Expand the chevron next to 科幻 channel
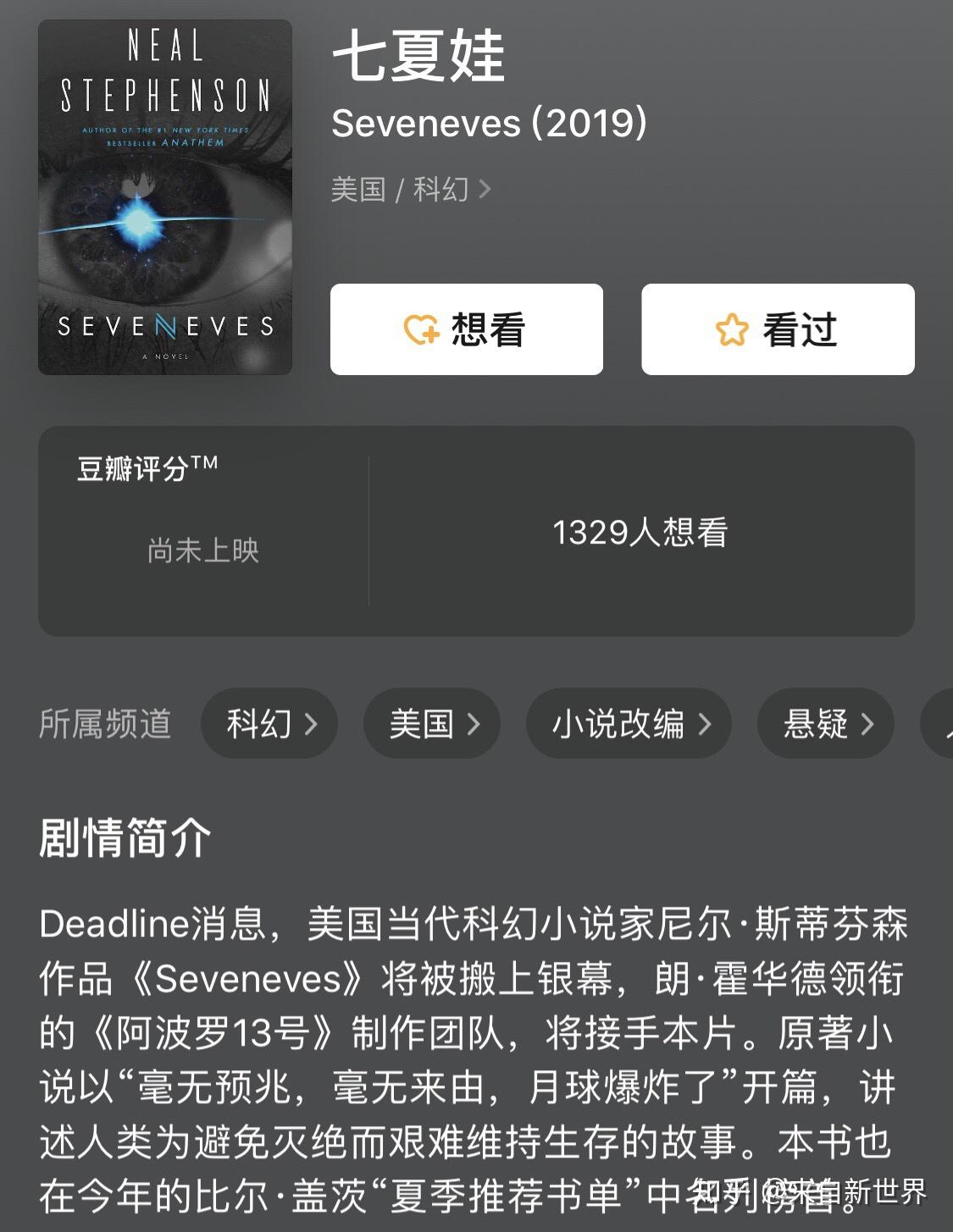 (312, 724)
